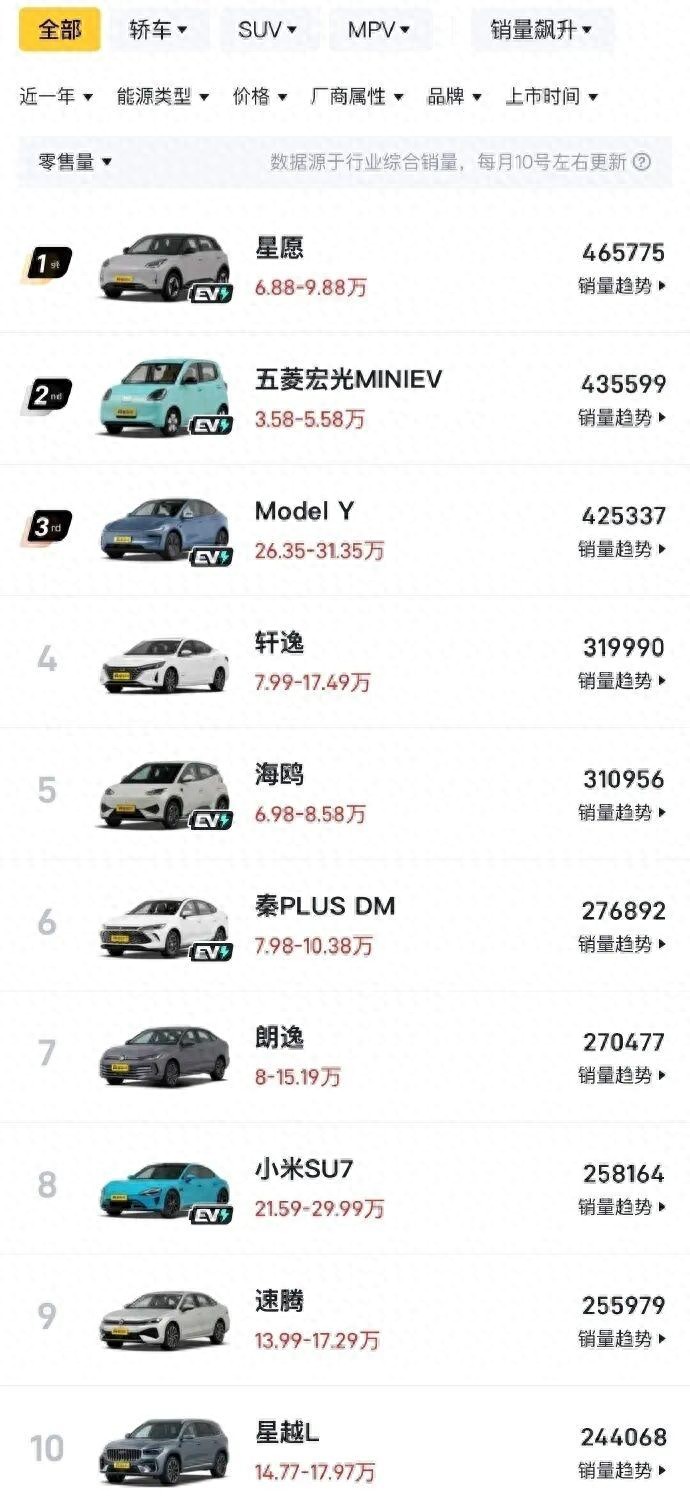Screen dimensions: 690x1497
Task: Change the 近一年 time range filter
Action: point(56,97)
